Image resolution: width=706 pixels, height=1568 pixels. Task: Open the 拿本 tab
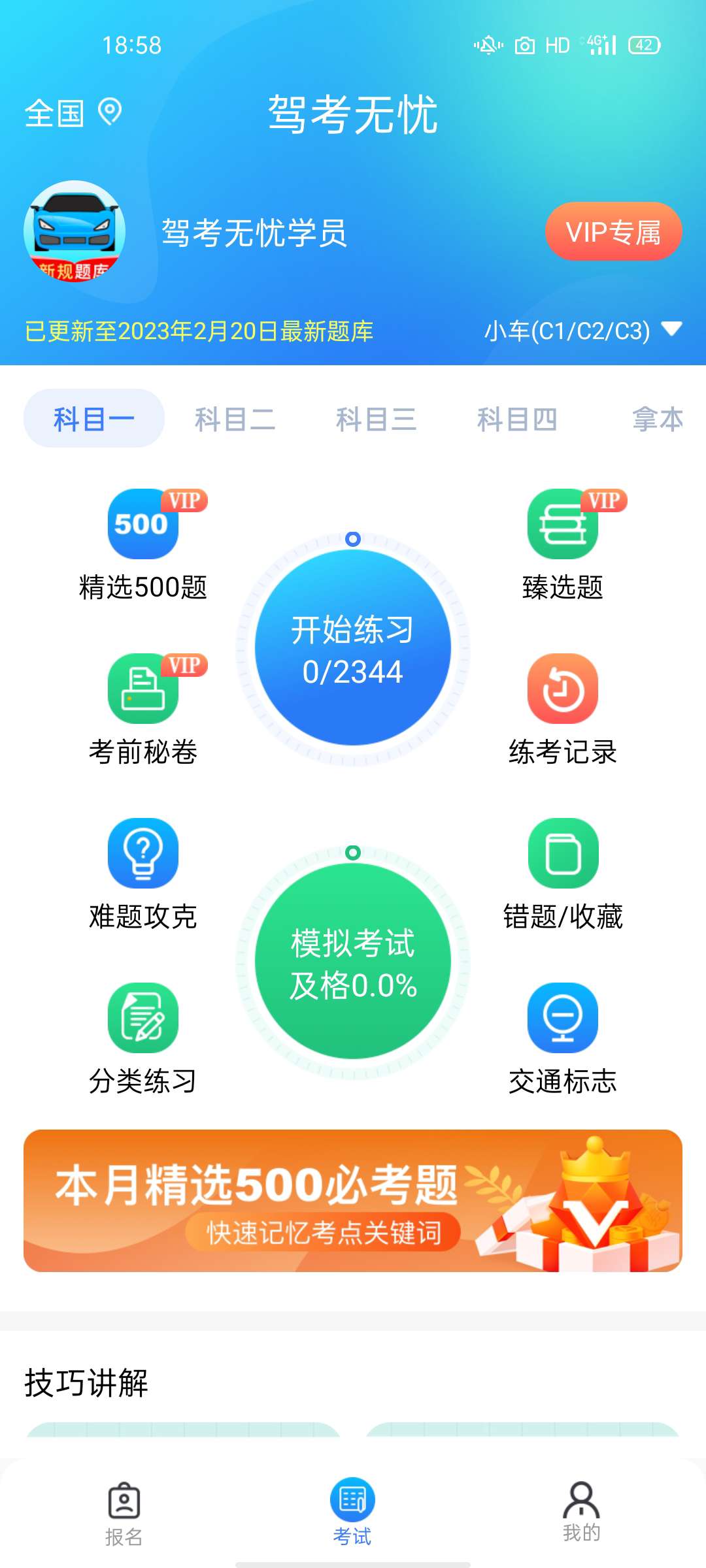point(656,419)
